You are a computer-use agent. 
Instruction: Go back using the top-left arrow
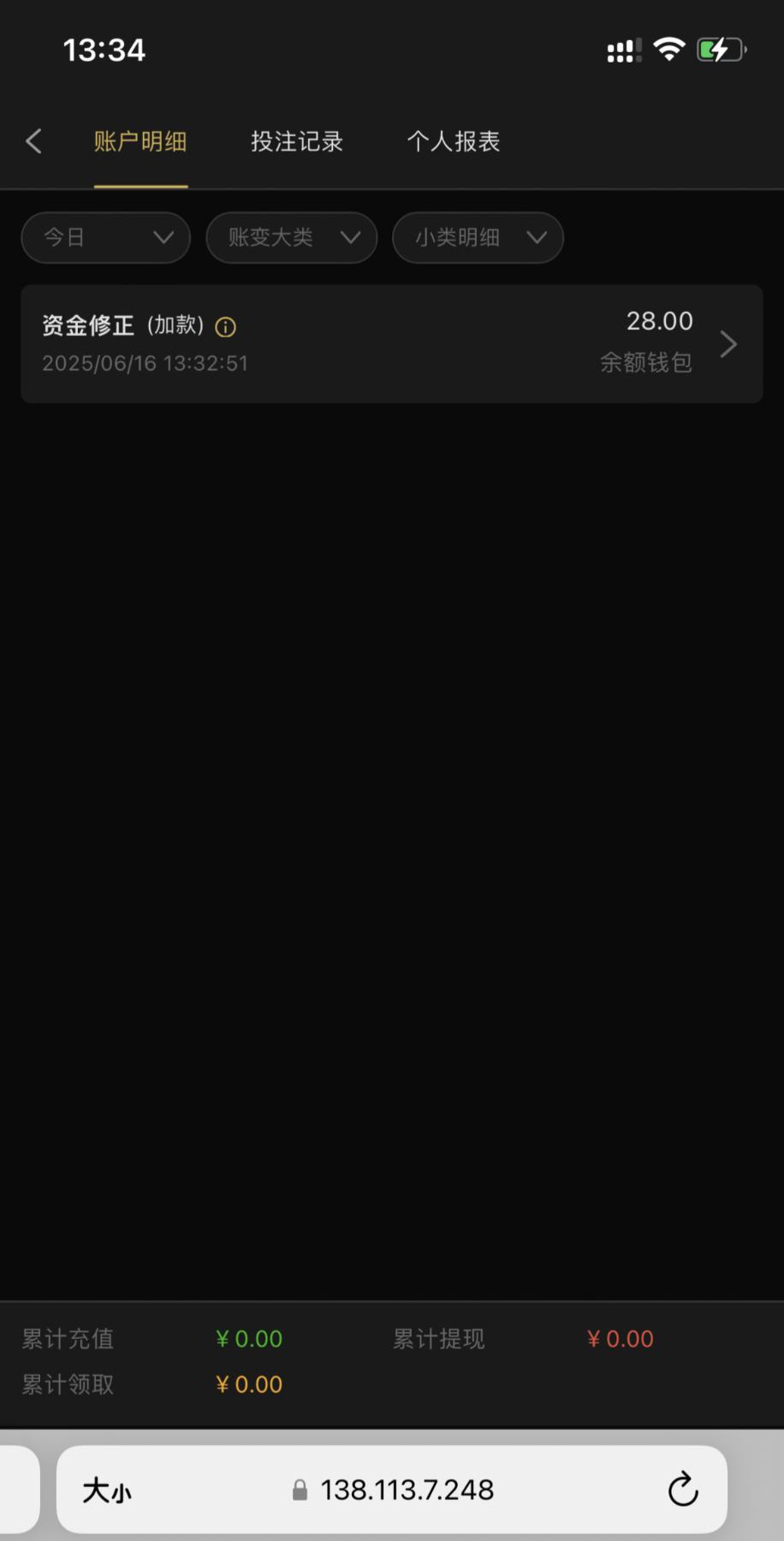click(x=34, y=141)
